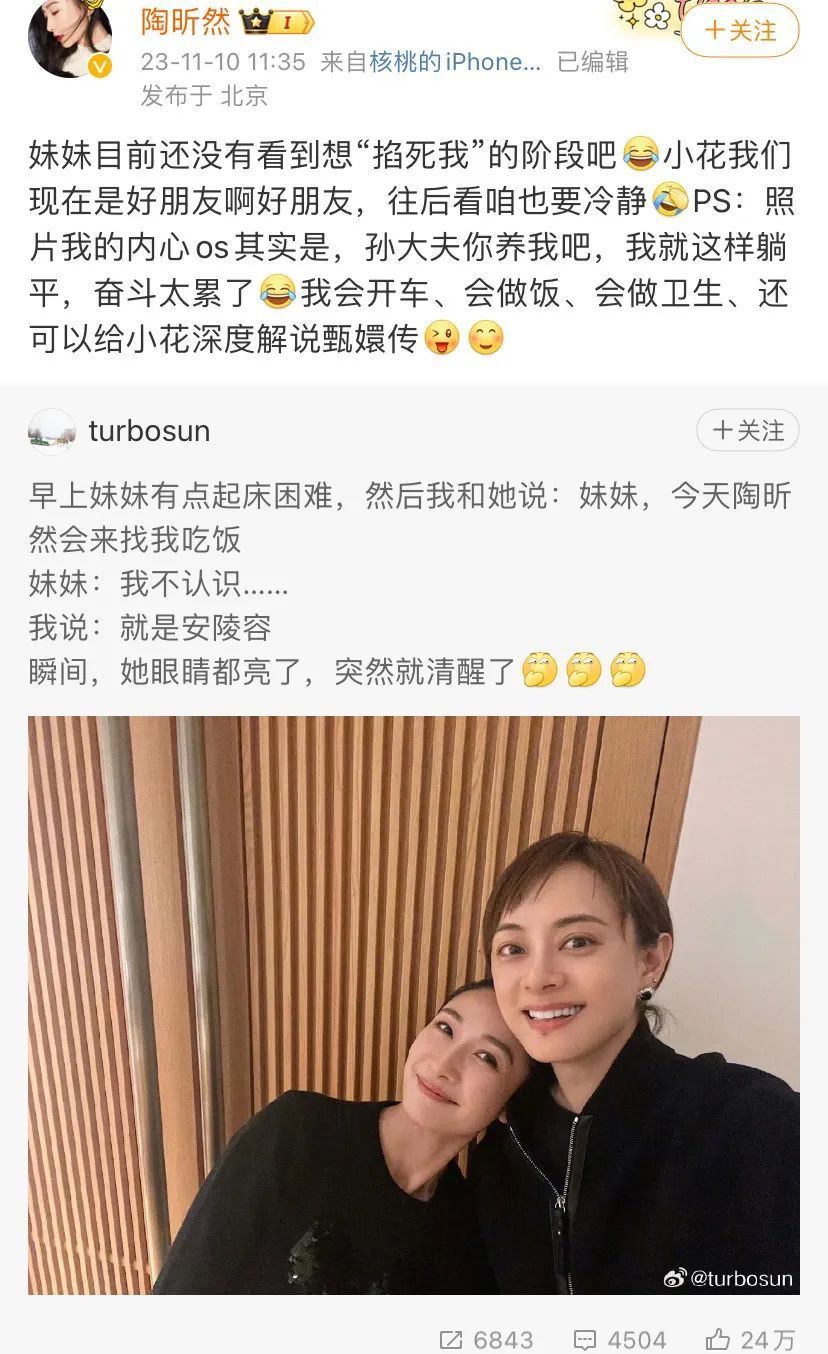Image resolution: width=828 pixels, height=1354 pixels.
Task: Open 陶昕然's profile avatar
Action: pyautogui.click(x=69, y=37)
